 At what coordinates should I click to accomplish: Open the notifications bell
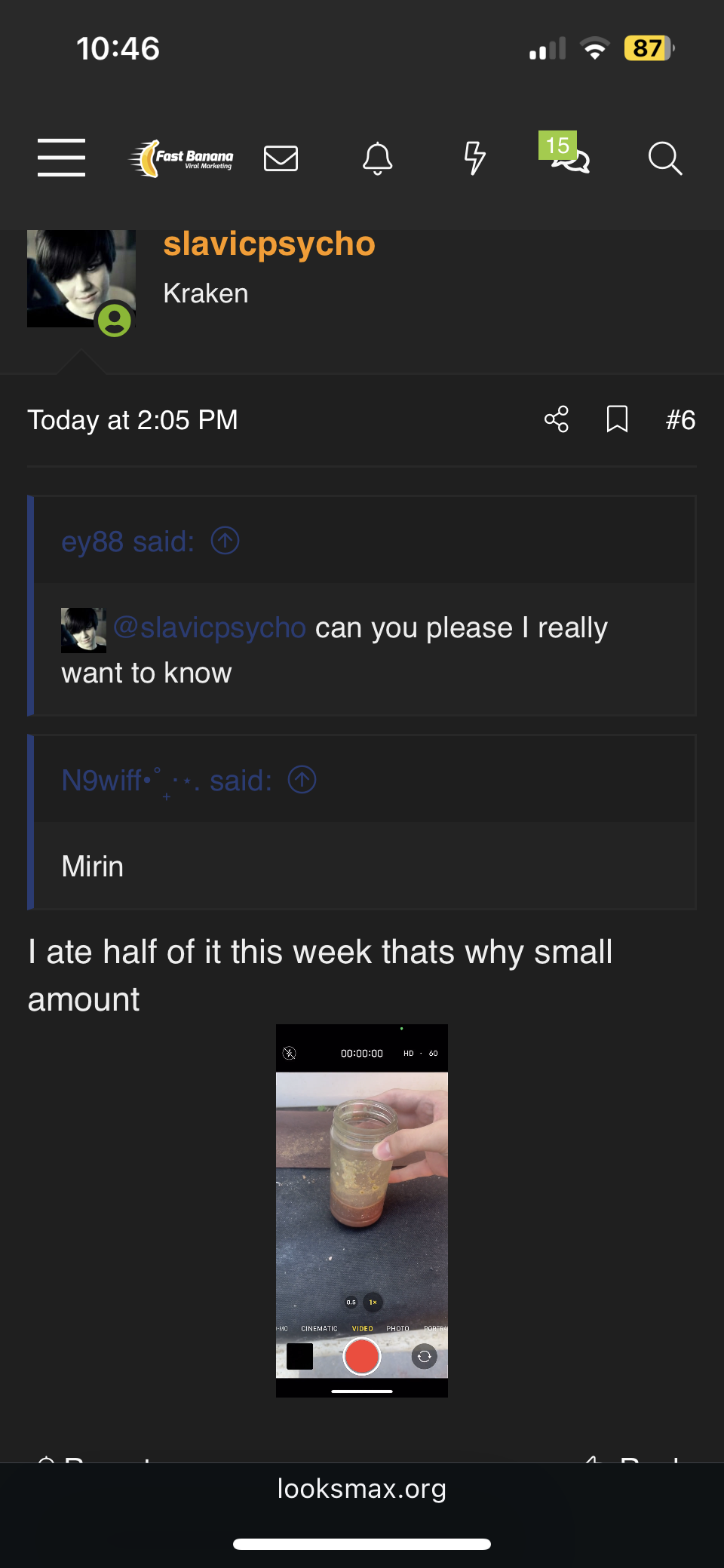pos(377,158)
